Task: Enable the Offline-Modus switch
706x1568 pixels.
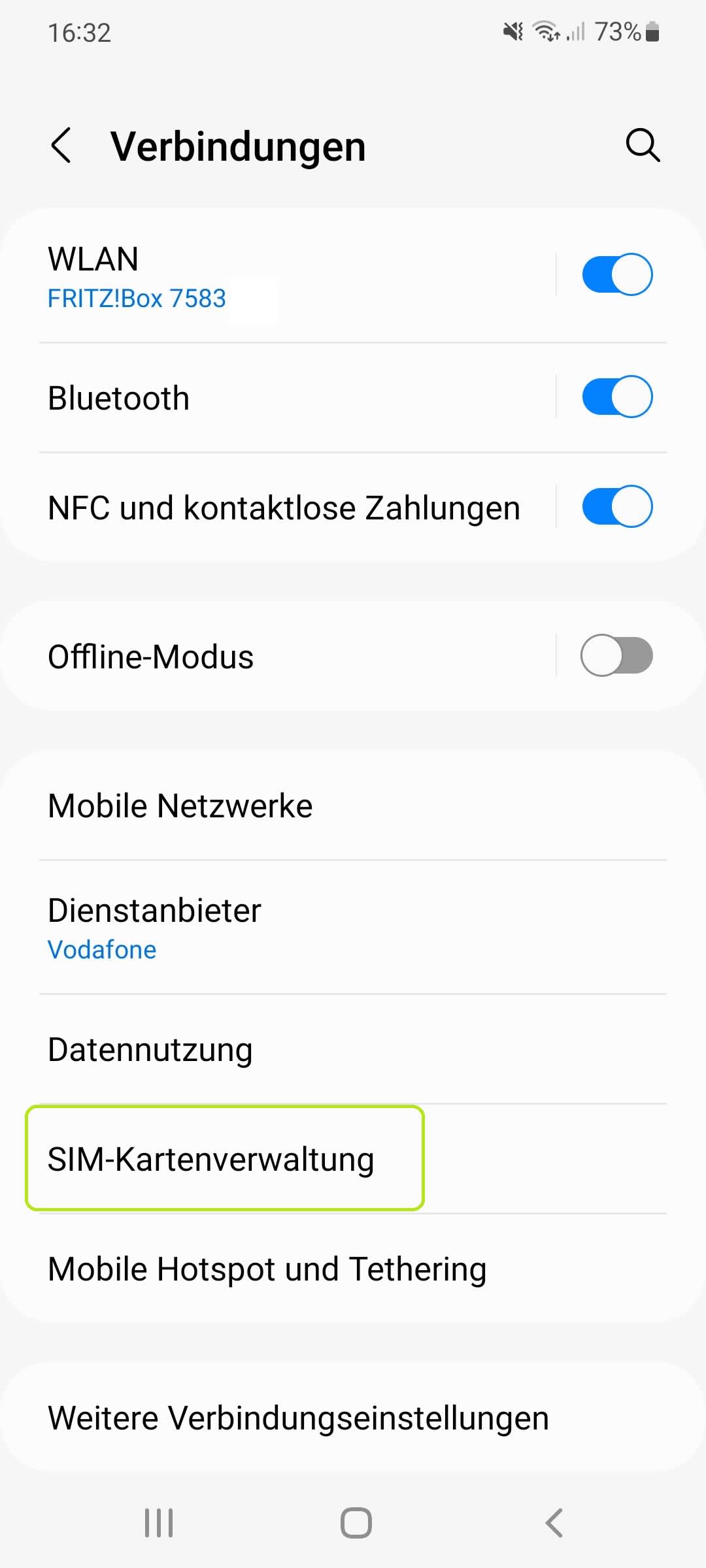Action: 617,655
